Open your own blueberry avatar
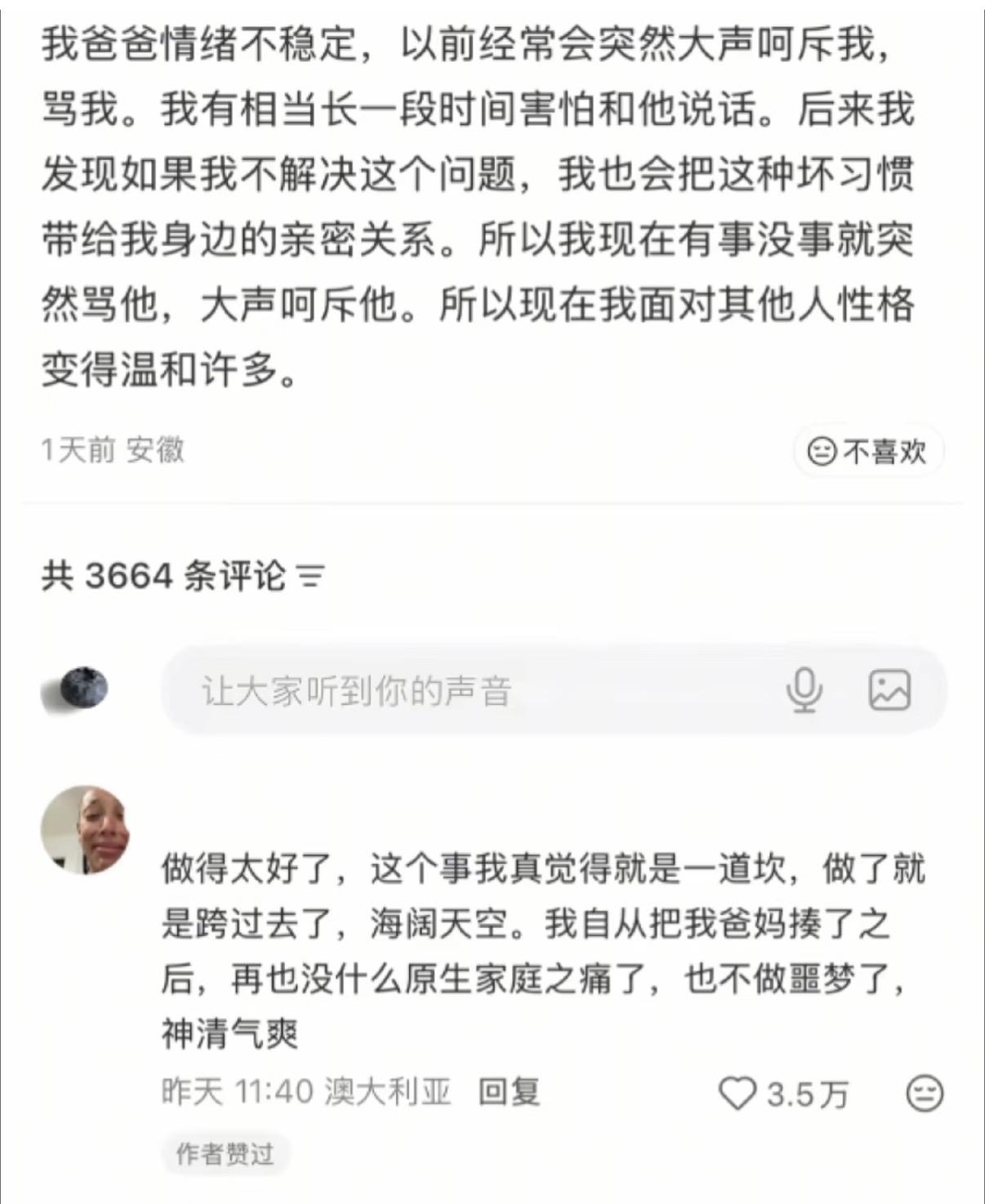The height and width of the screenshot is (1204, 985). pos(75,690)
